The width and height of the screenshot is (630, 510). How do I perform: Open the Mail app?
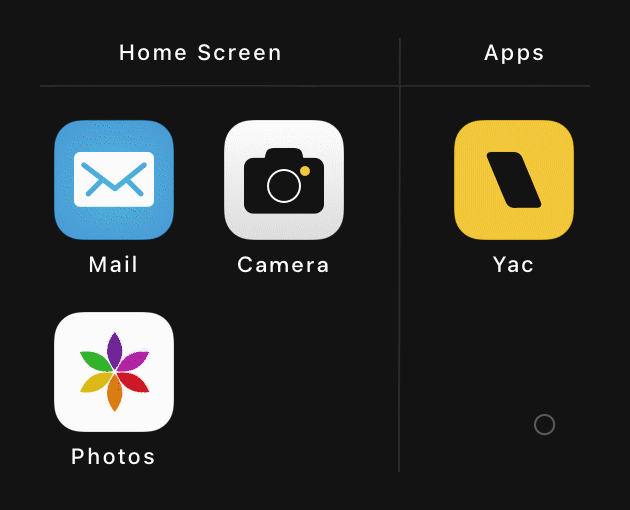[x=114, y=180]
